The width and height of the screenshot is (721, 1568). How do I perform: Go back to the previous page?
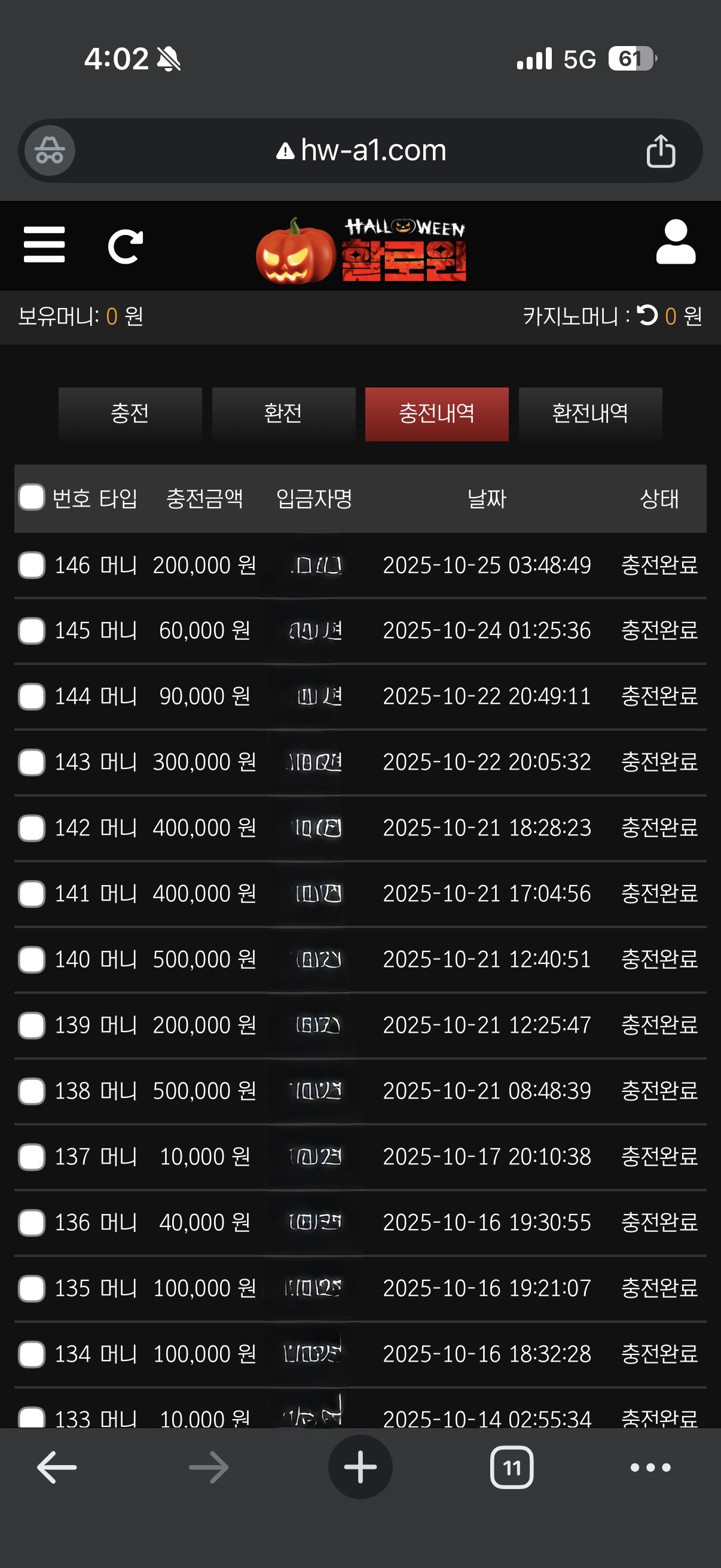coord(57,1467)
